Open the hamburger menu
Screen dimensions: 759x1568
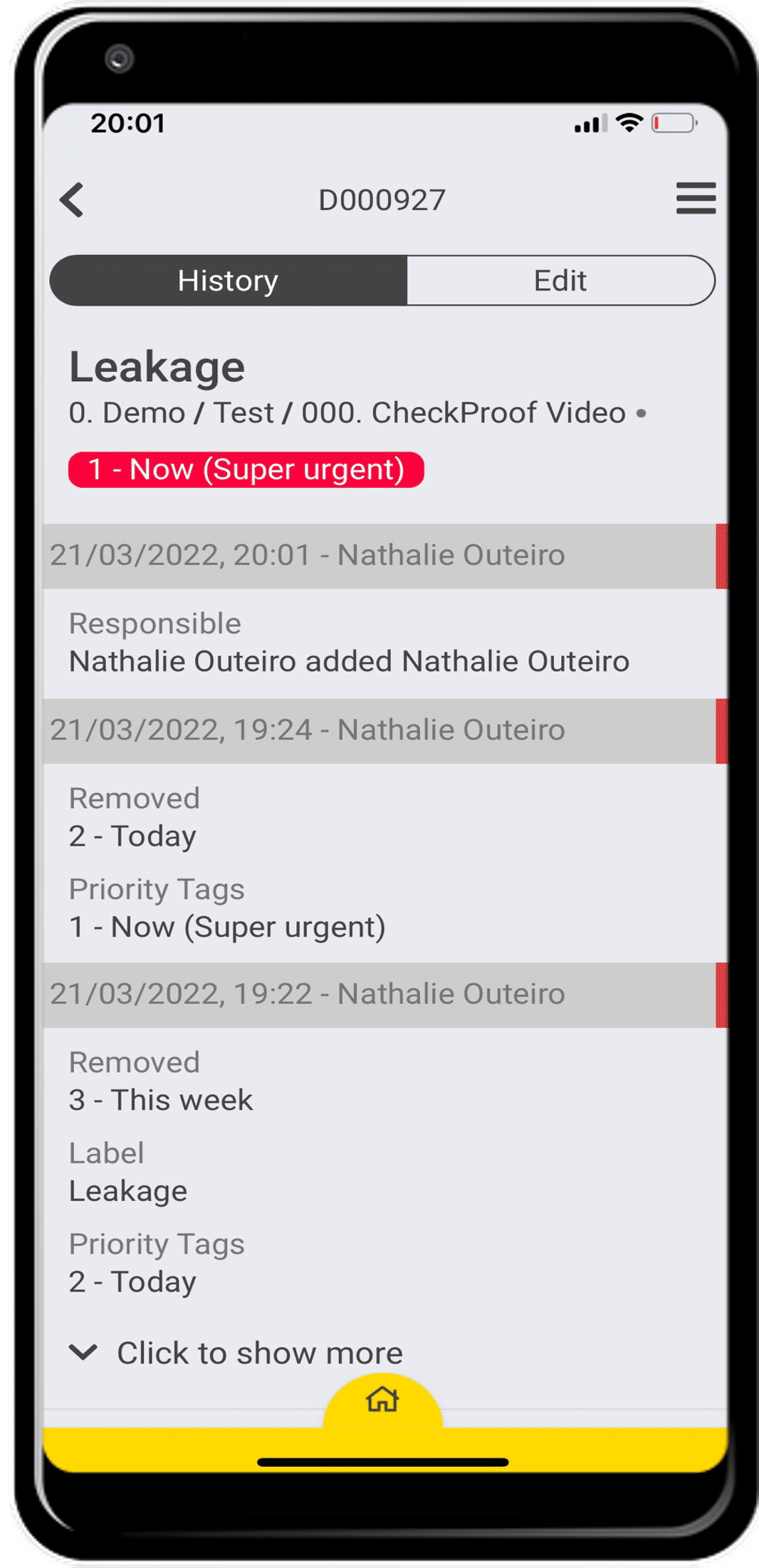click(x=696, y=198)
